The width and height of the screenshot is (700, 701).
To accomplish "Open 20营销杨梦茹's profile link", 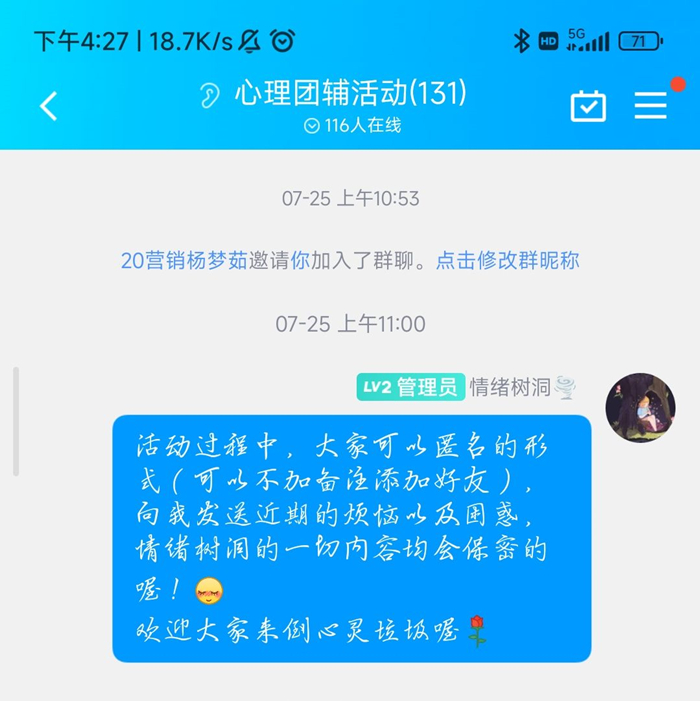I will point(183,261).
